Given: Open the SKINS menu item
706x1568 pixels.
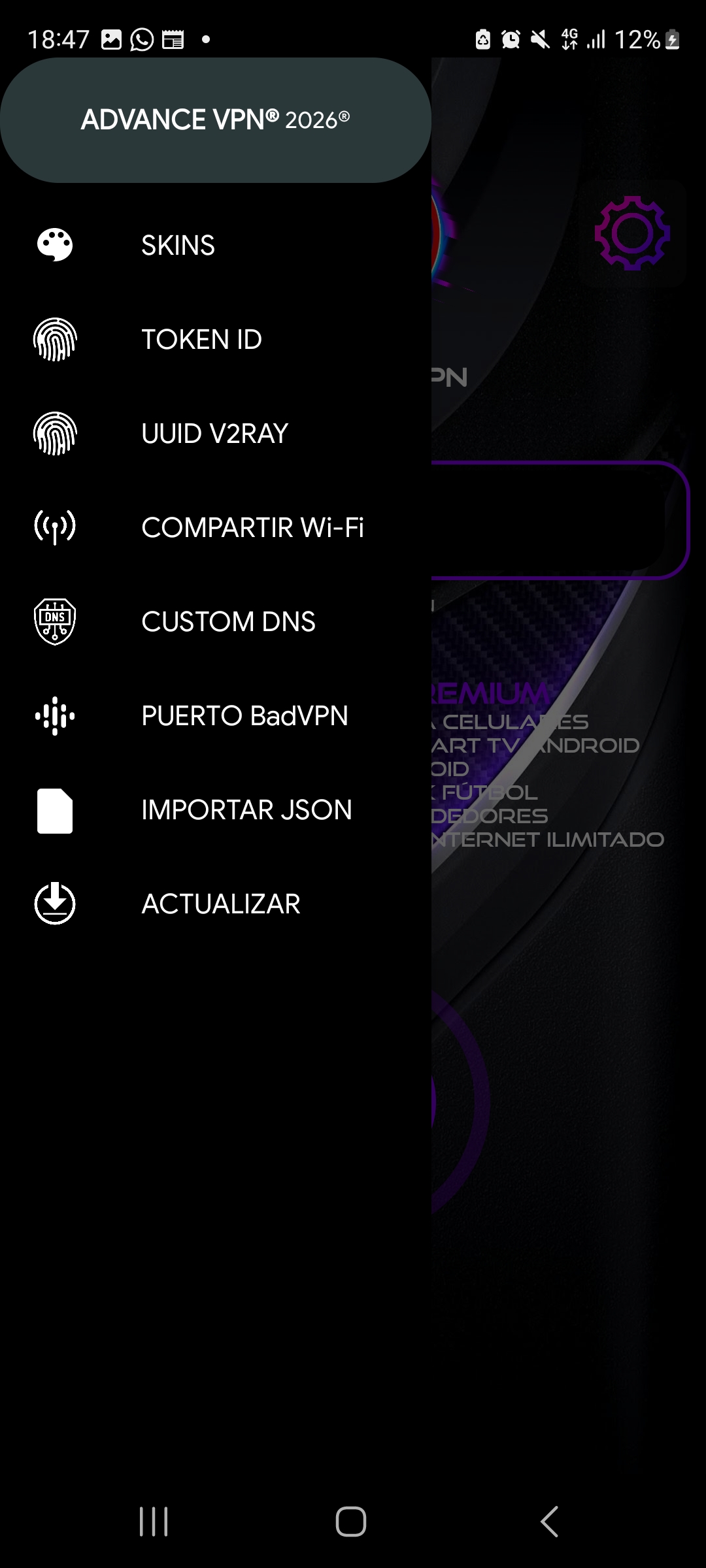Looking at the screenshot, I should click(x=216, y=245).
